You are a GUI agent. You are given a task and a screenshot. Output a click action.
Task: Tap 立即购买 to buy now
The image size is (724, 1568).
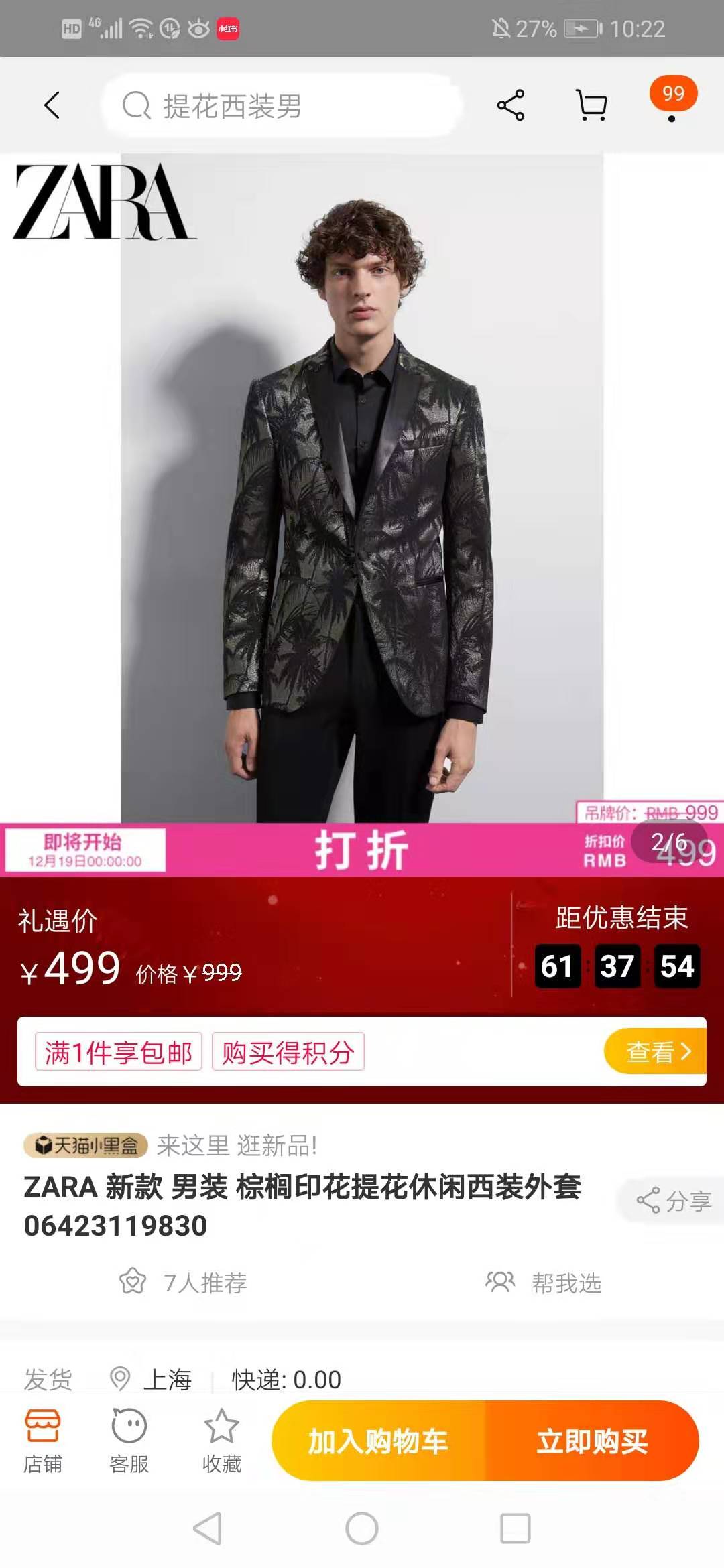click(x=592, y=1441)
